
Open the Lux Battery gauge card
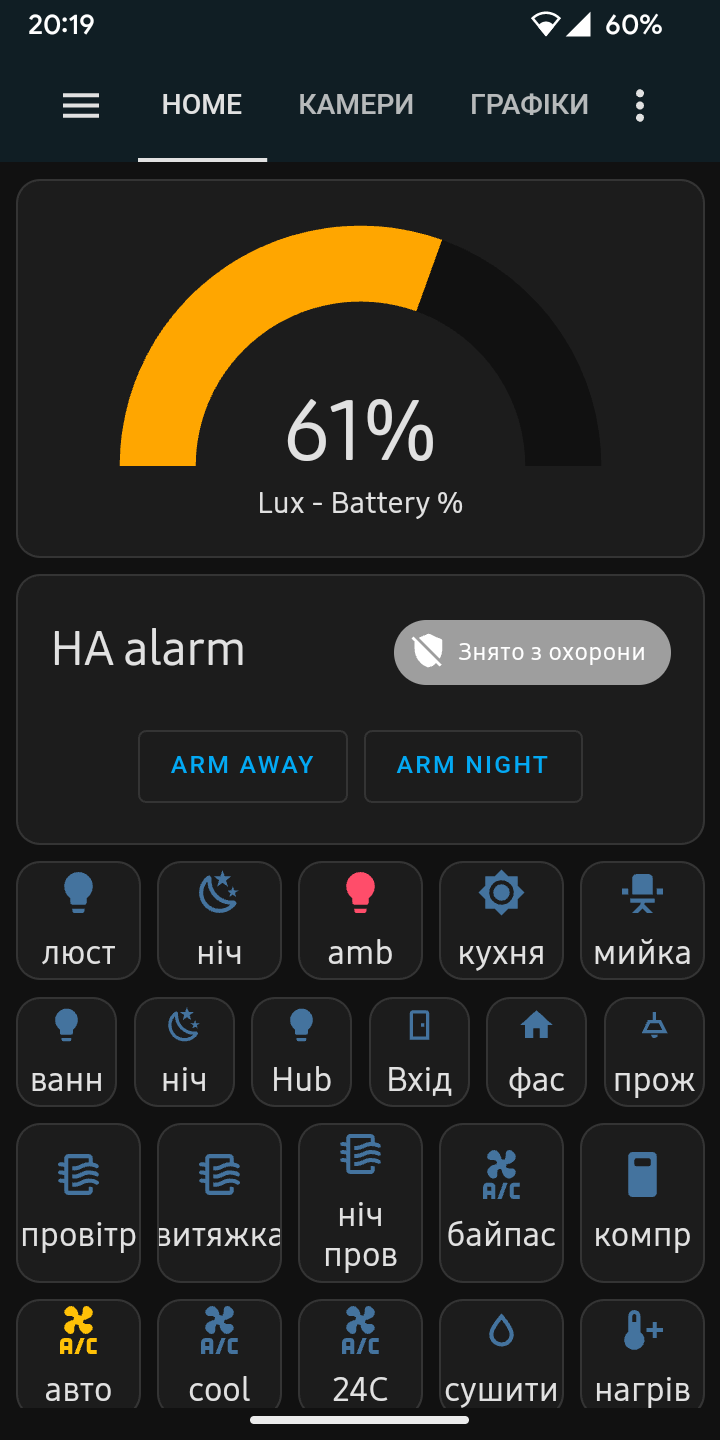(x=360, y=368)
